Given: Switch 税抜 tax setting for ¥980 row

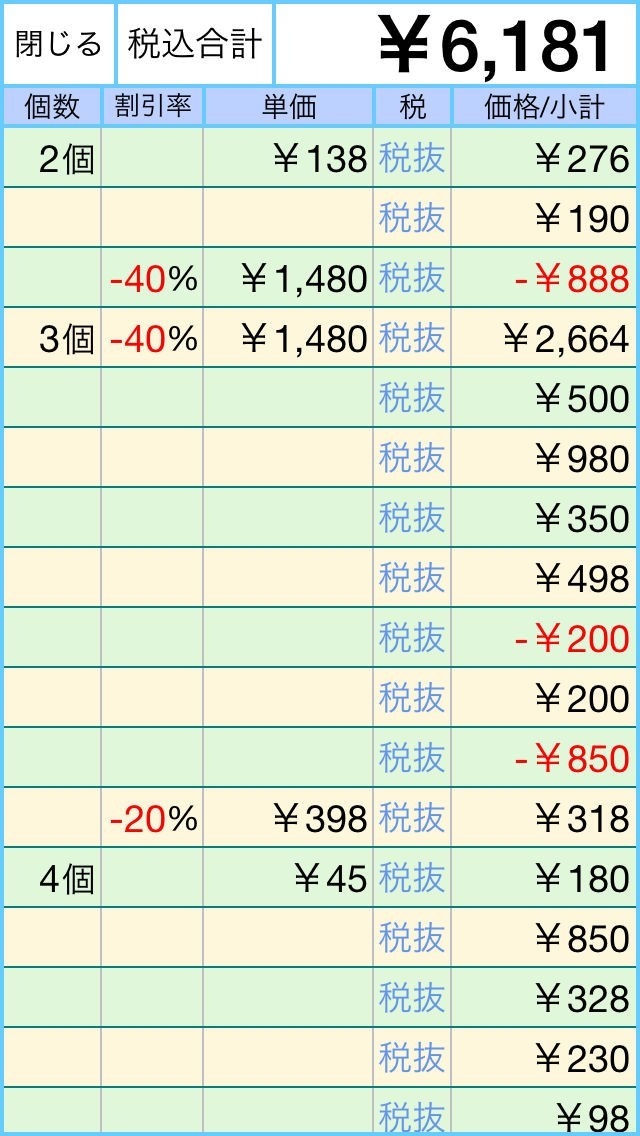Looking at the screenshot, I should click(412, 458).
